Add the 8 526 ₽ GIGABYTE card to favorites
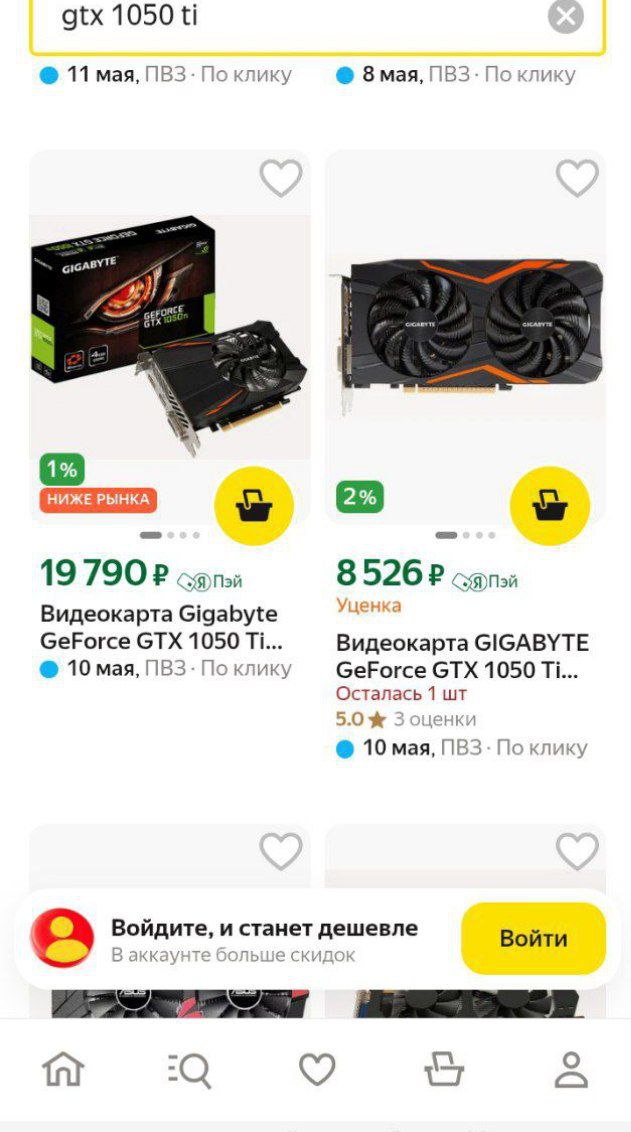This screenshot has width=631, height=1132. pyautogui.click(x=577, y=179)
